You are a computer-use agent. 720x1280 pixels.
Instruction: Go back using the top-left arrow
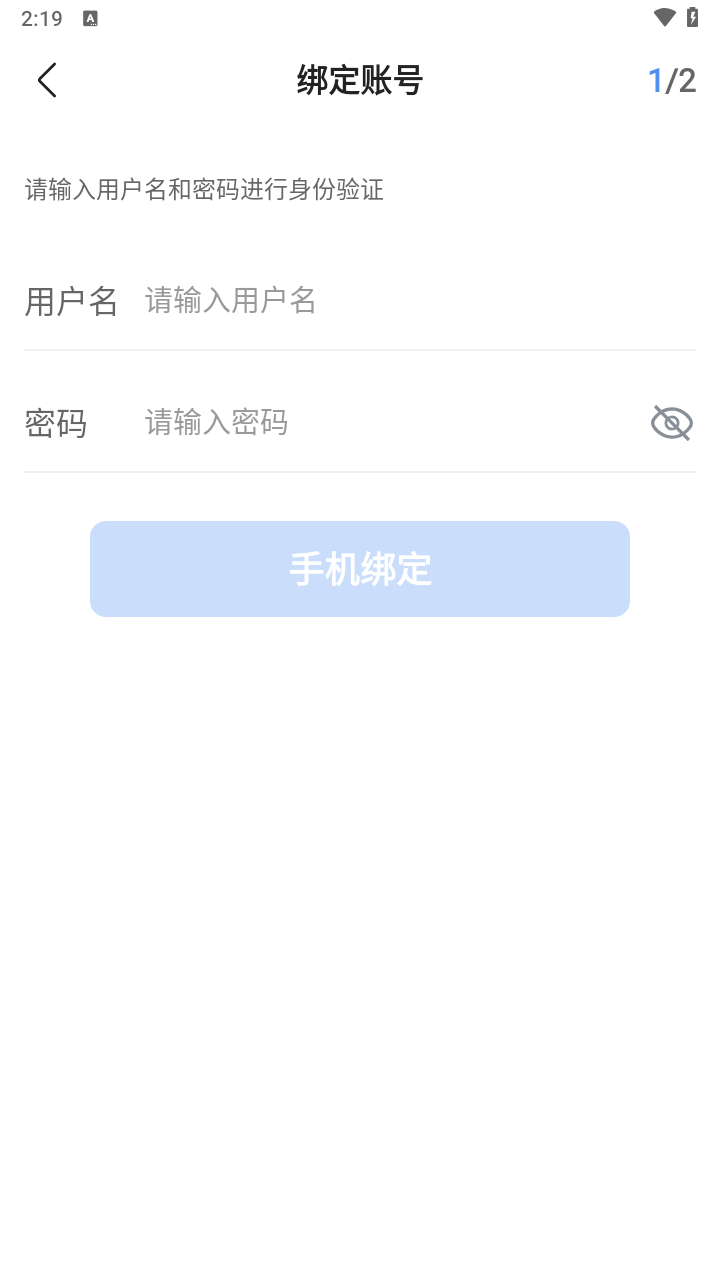point(47,80)
